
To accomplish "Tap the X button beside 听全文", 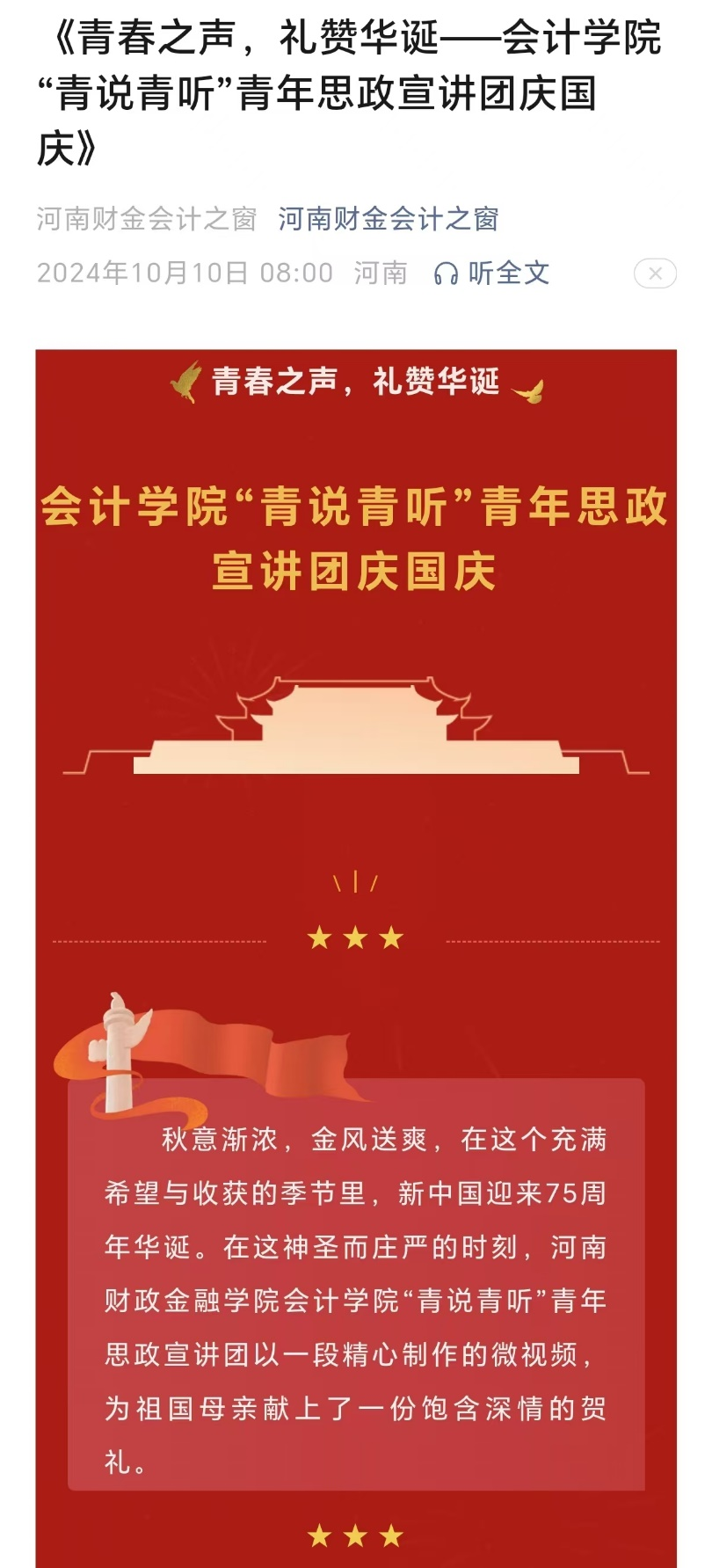I will [655, 273].
